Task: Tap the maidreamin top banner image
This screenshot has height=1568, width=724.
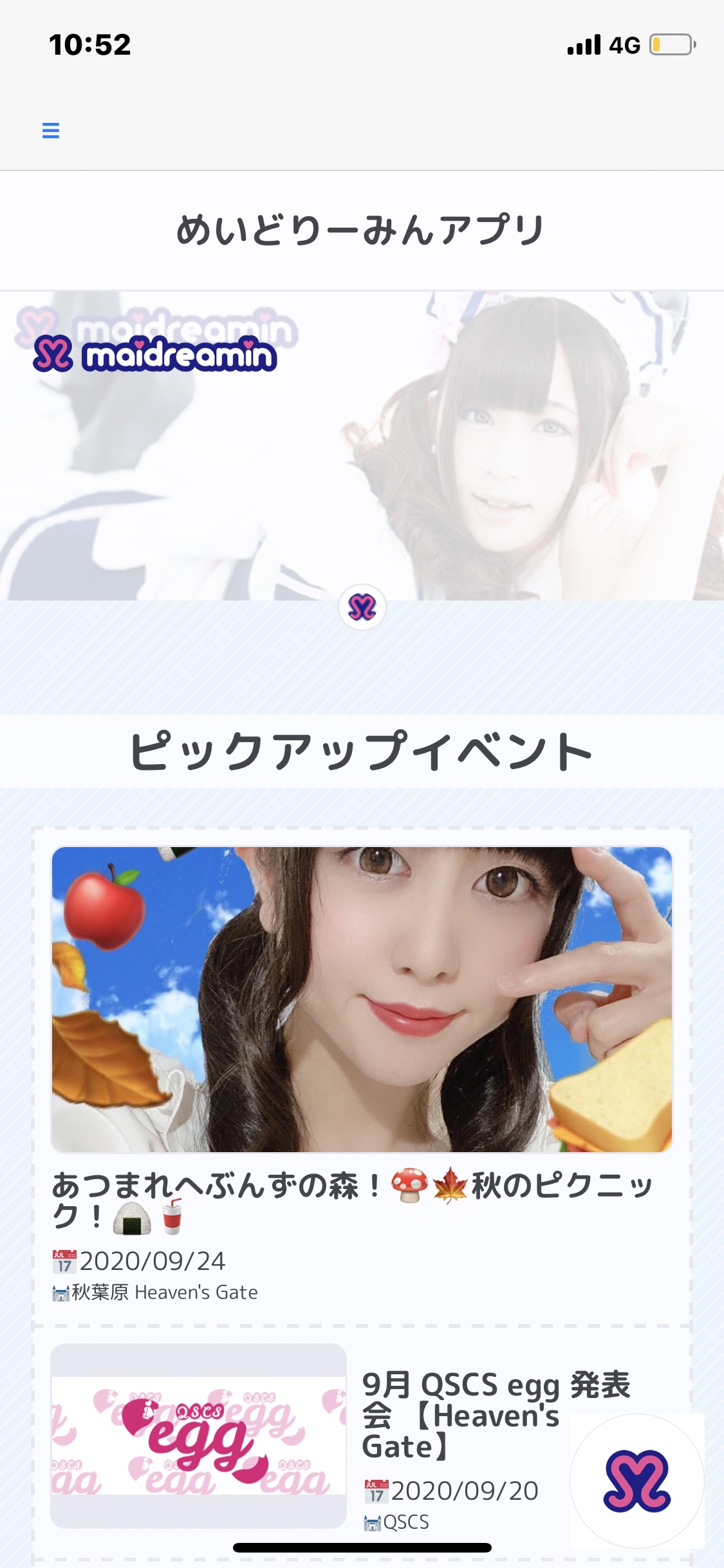Action: pos(362,445)
